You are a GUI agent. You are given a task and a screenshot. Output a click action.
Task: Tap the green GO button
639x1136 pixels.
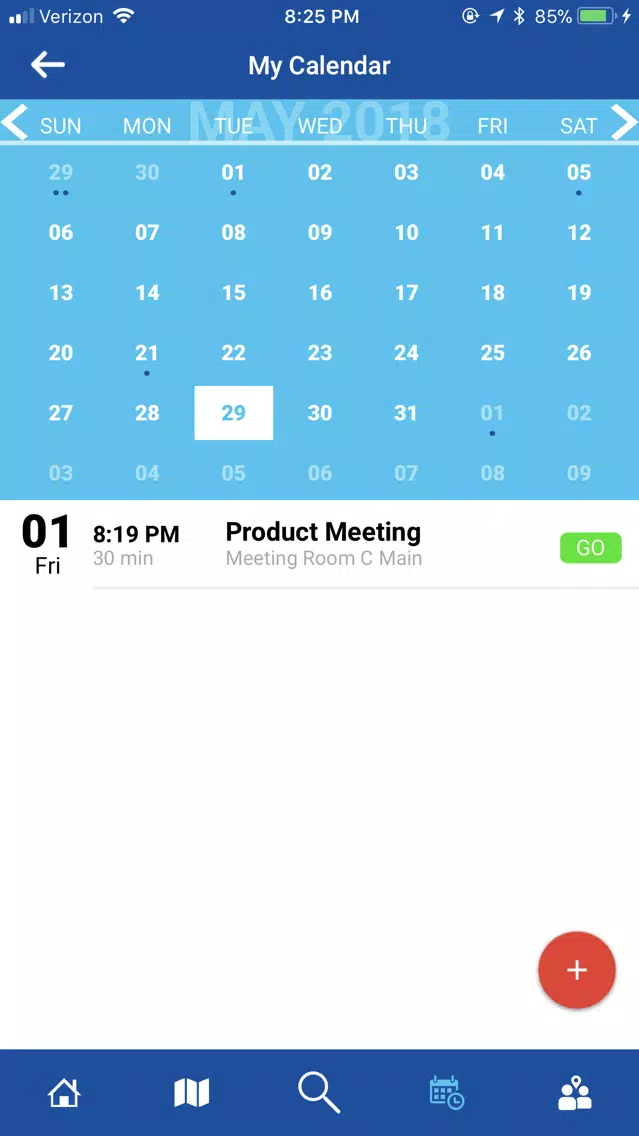pyautogui.click(x=590, y=548)
